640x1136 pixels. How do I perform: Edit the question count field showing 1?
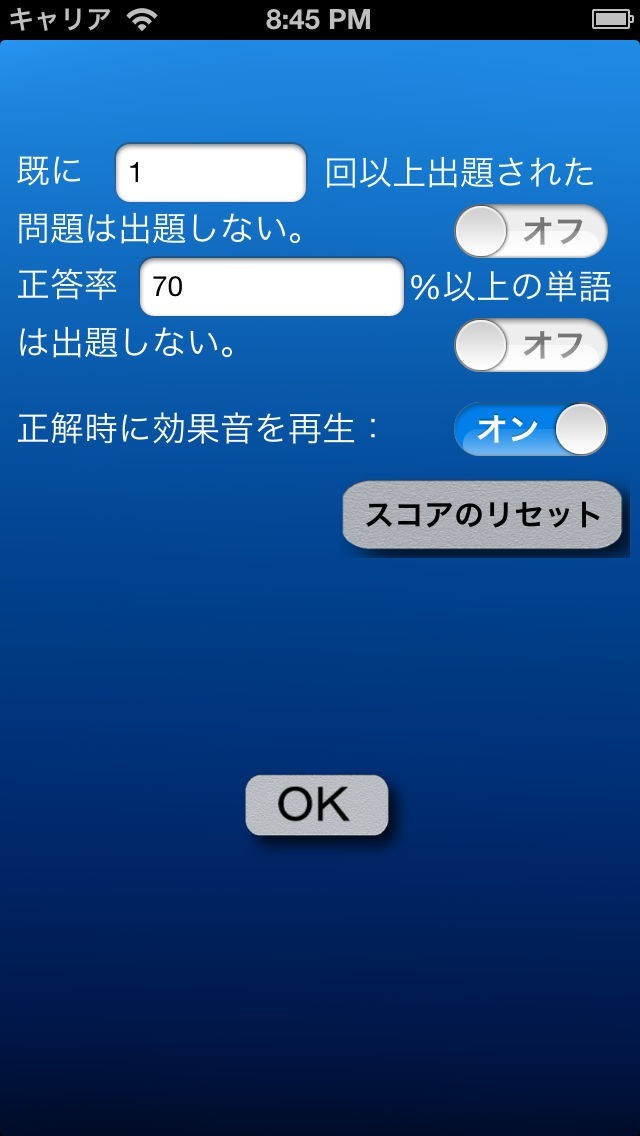(210, 173)
